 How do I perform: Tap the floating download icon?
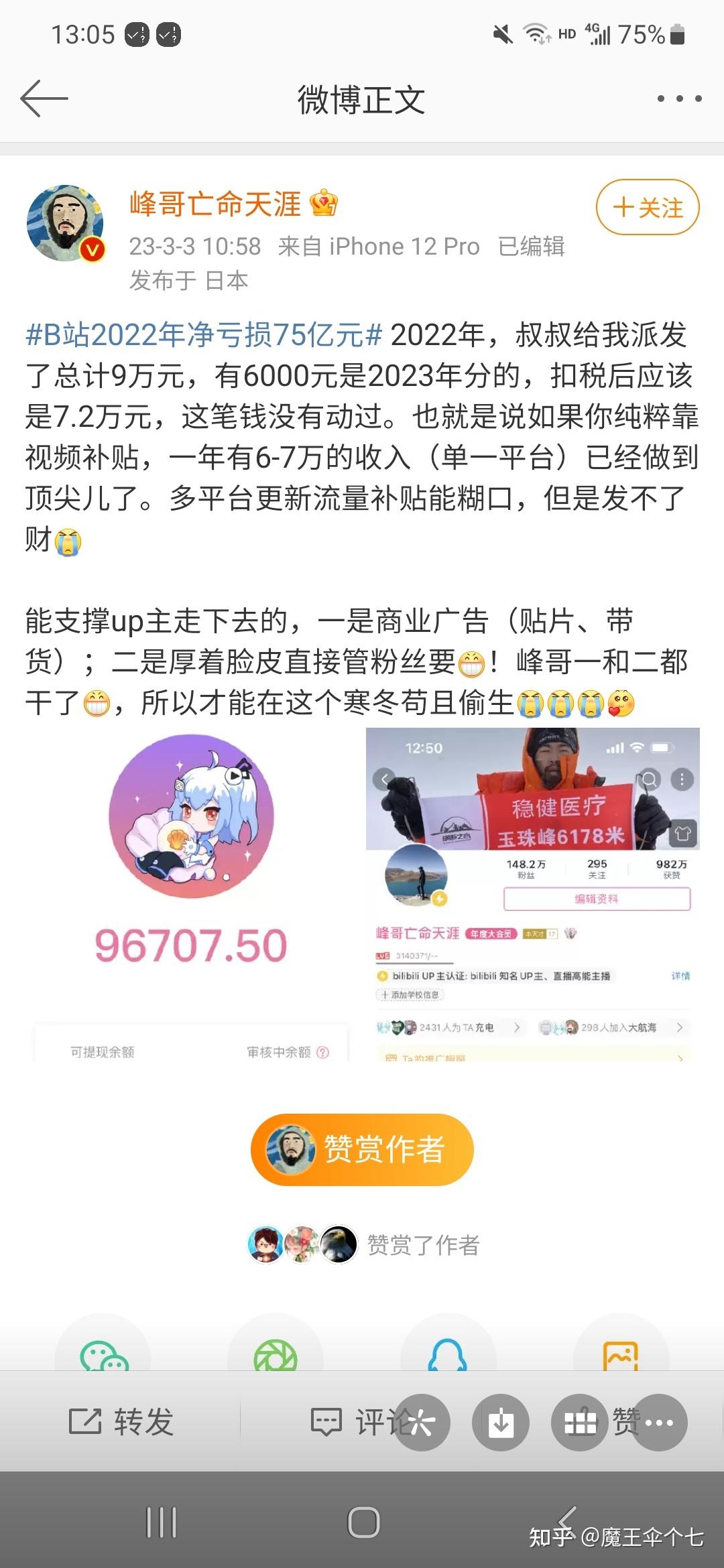click(x=501, y=1422)
